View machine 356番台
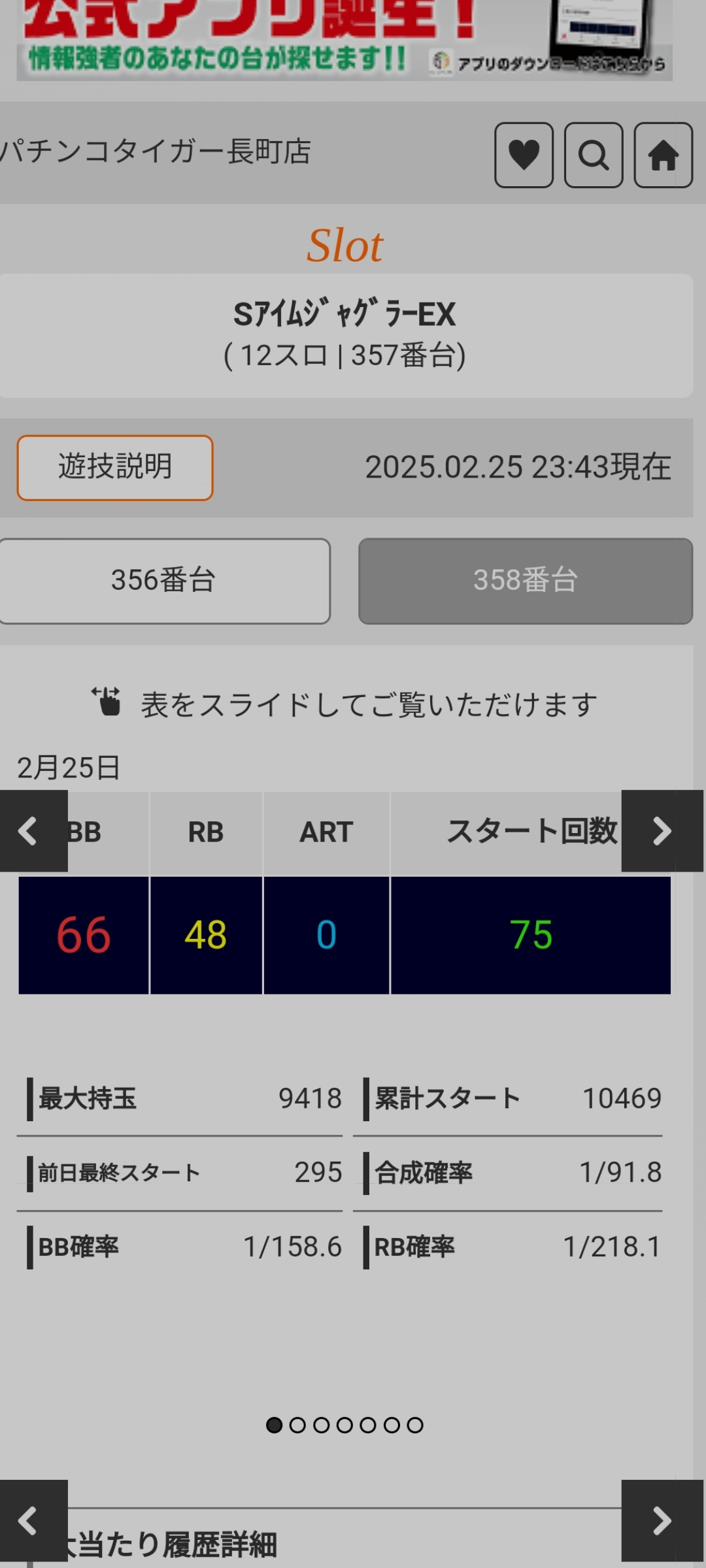 164,581
